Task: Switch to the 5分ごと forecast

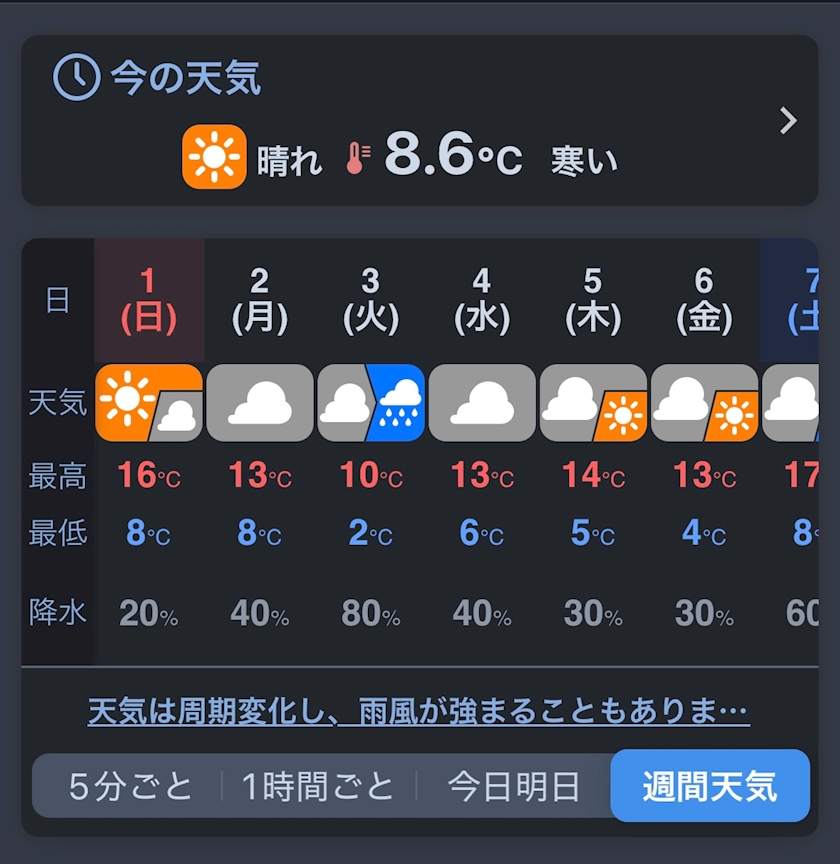Action: tap(130, 786)
